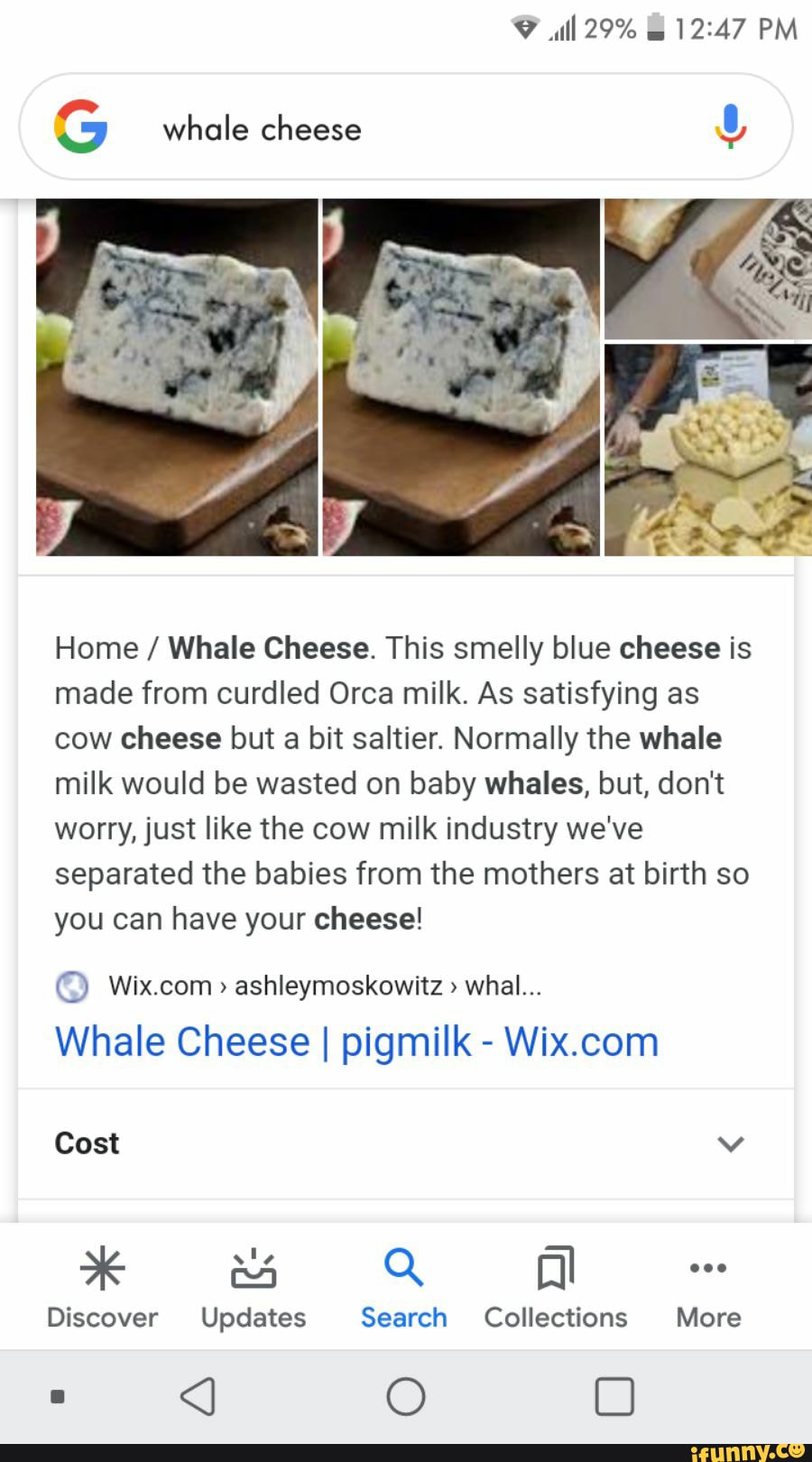The height and width of the screenshot is (1462, 812).
Task: Tap the Wix.com globe favicon
Action: [x=72, y=985]
